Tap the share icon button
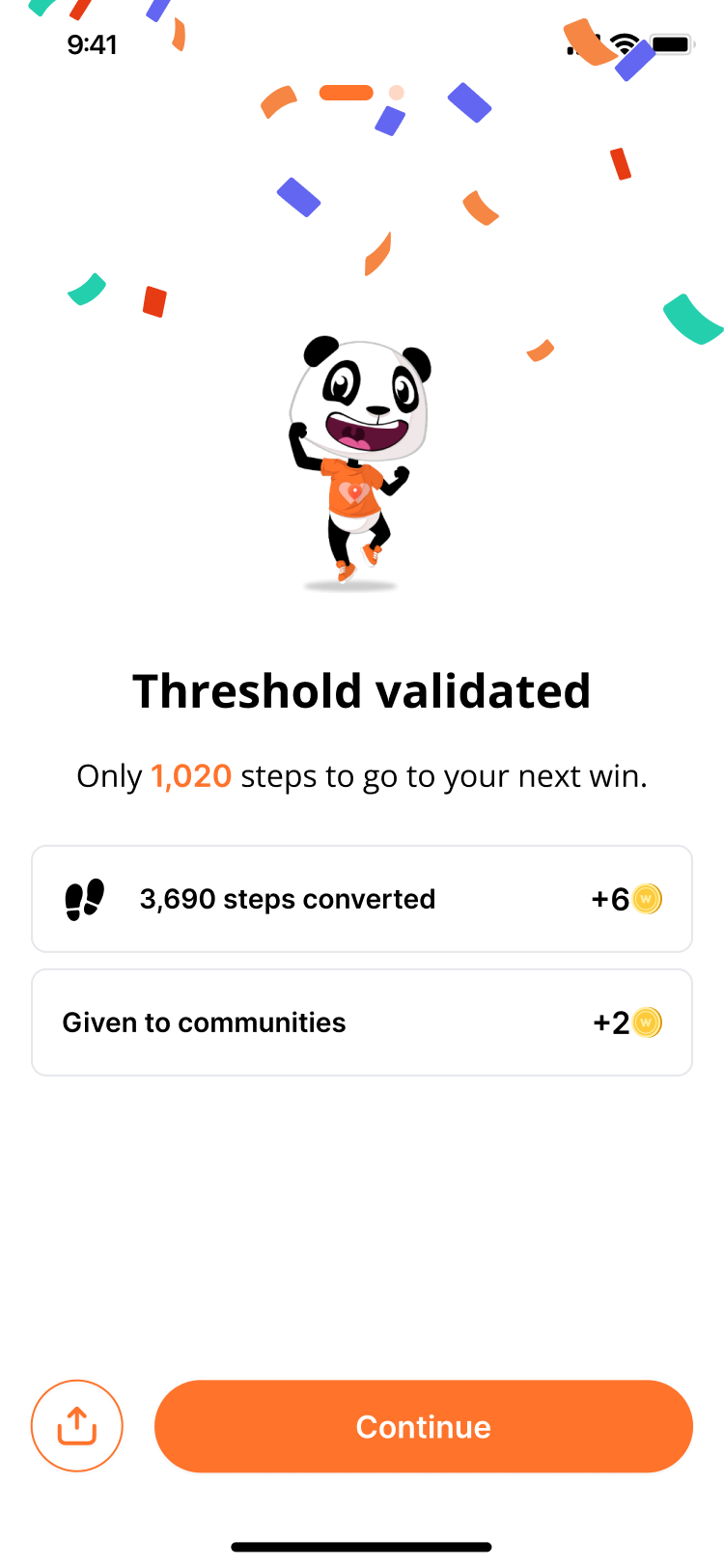The height and width of the screenshot is (1568, 724). tap(77, 1425)
